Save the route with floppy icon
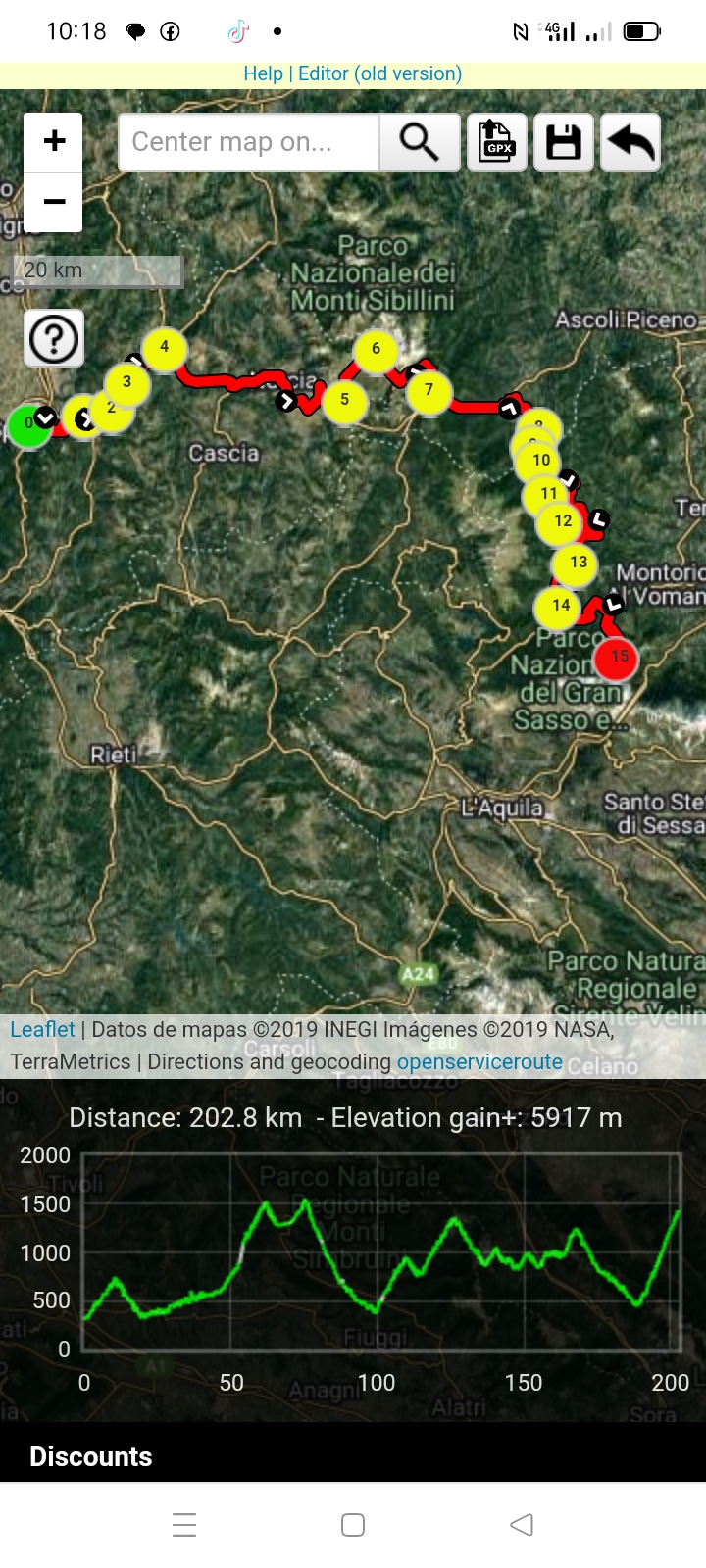 [x=564, y=142]
